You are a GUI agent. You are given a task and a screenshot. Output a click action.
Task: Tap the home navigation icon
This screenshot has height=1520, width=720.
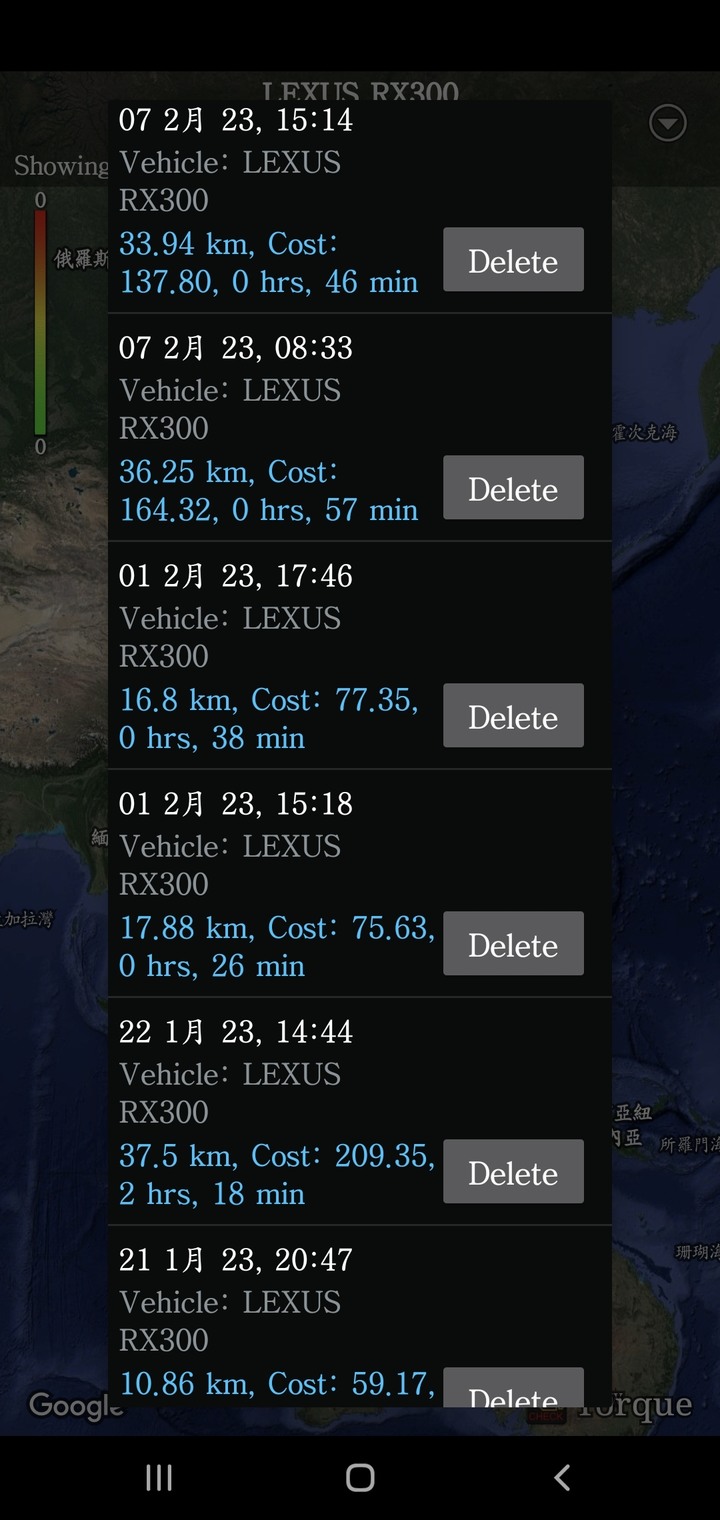(360, 1476)
